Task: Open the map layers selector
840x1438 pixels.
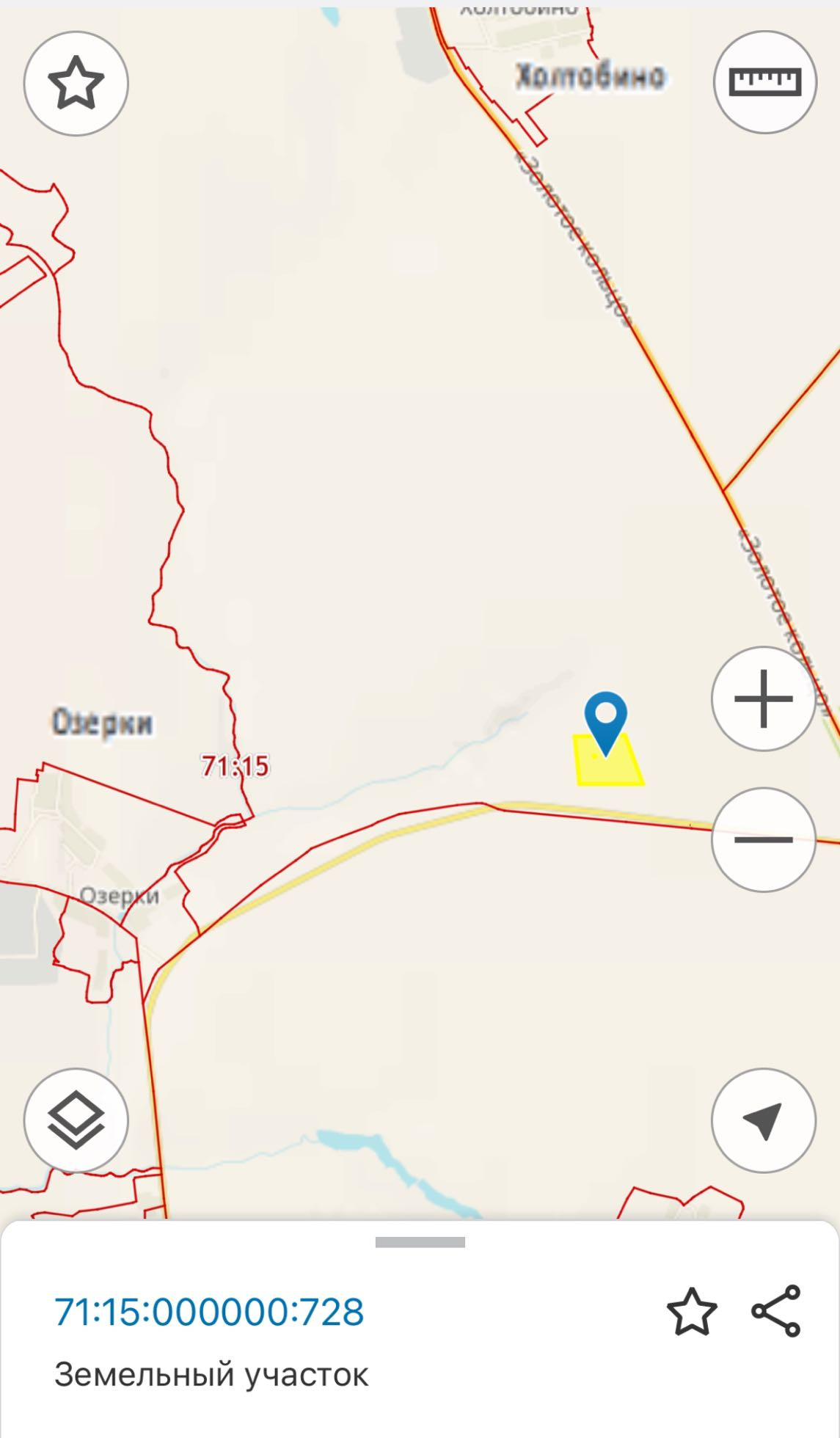Action: point(76,1120)
